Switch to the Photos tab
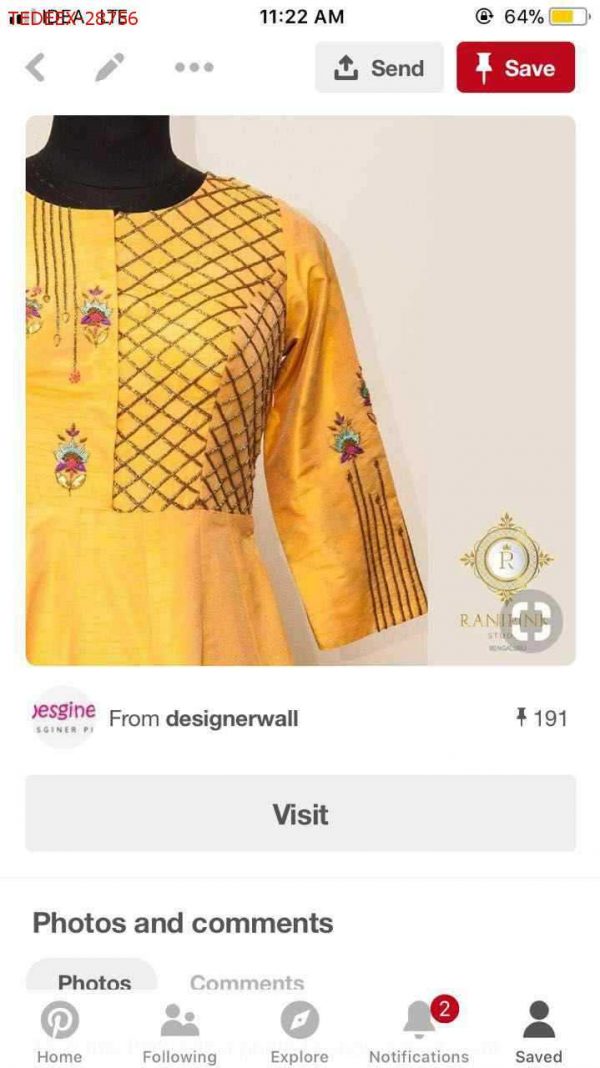Screen dimensions: 600x1068 [x=93, y=982]
